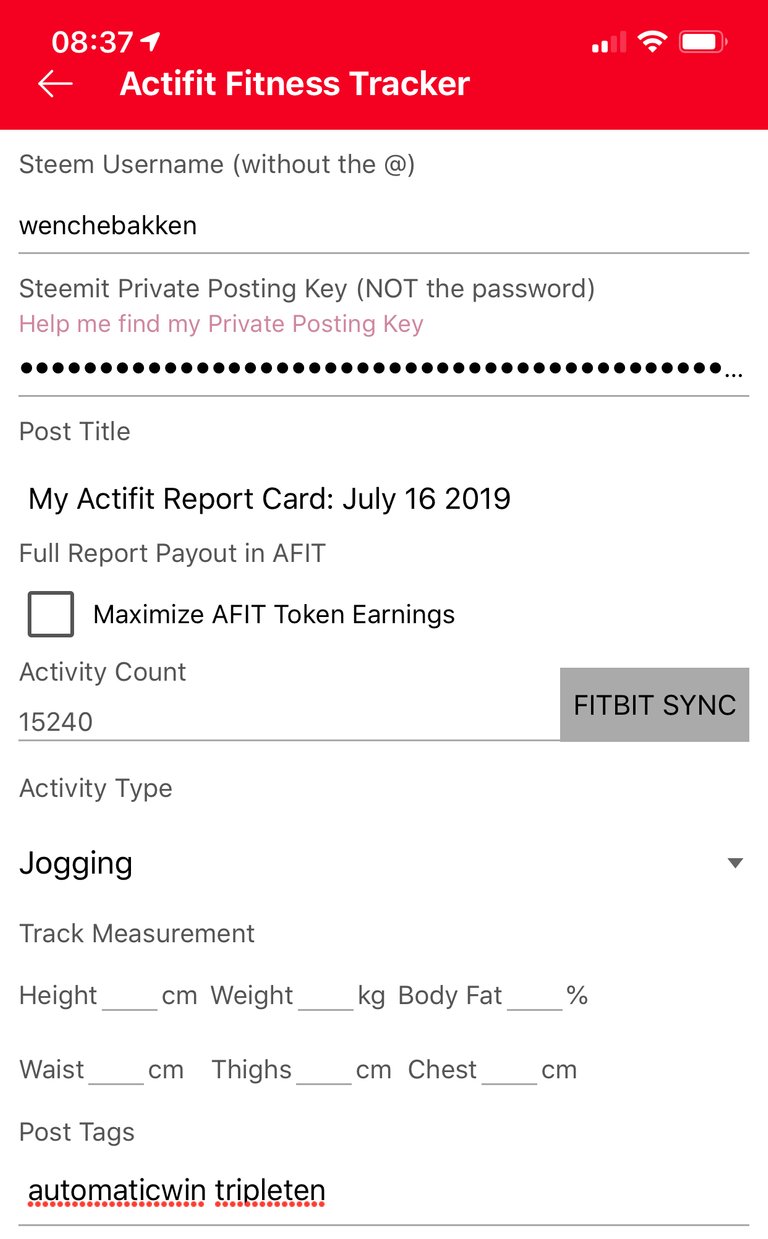768x1239 pixels.
Task: Edit the Post Title field
Action: 383,498
